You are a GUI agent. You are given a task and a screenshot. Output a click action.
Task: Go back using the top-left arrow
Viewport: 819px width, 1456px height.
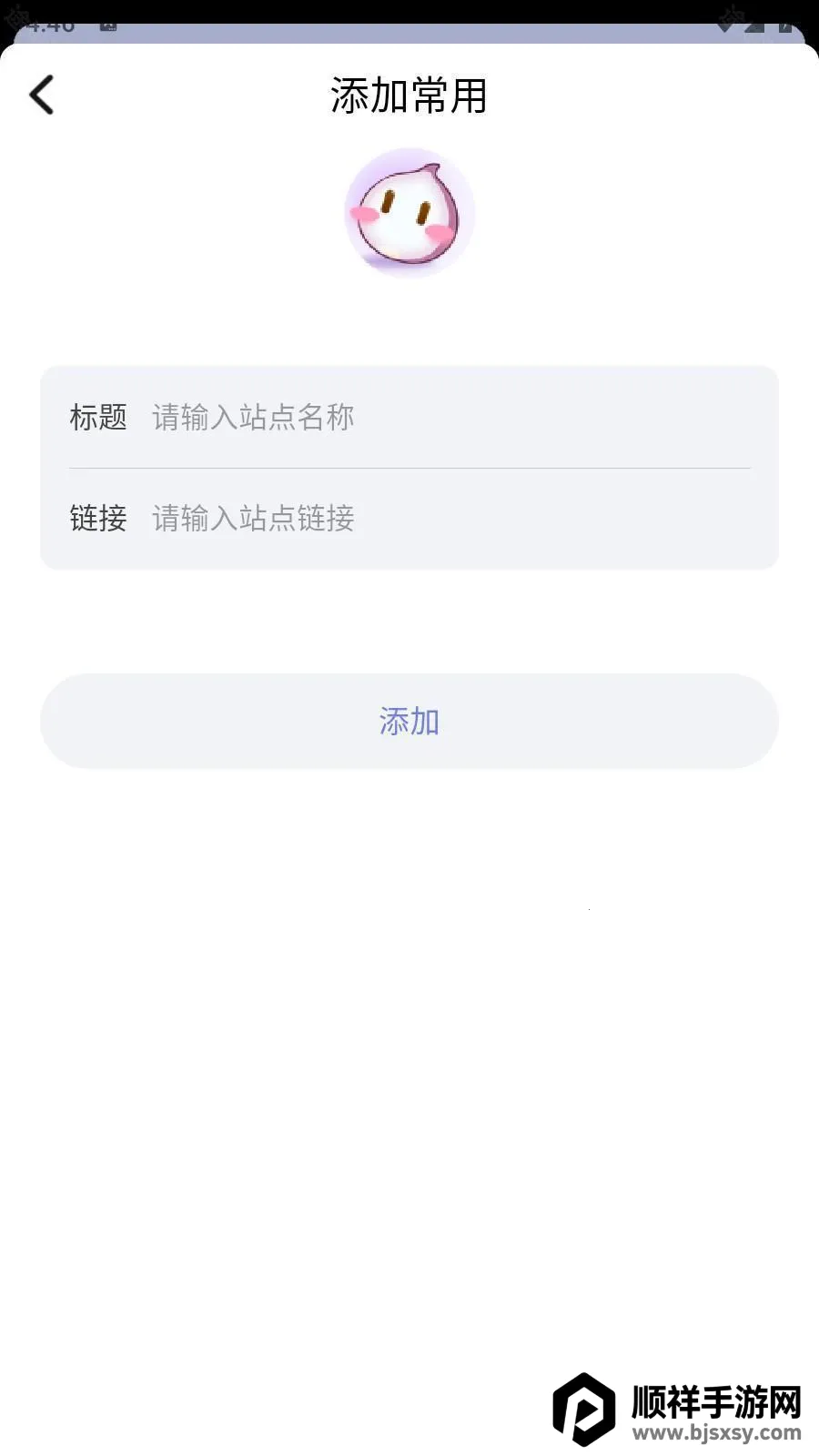pyautogui.click(x=42, y=95)
